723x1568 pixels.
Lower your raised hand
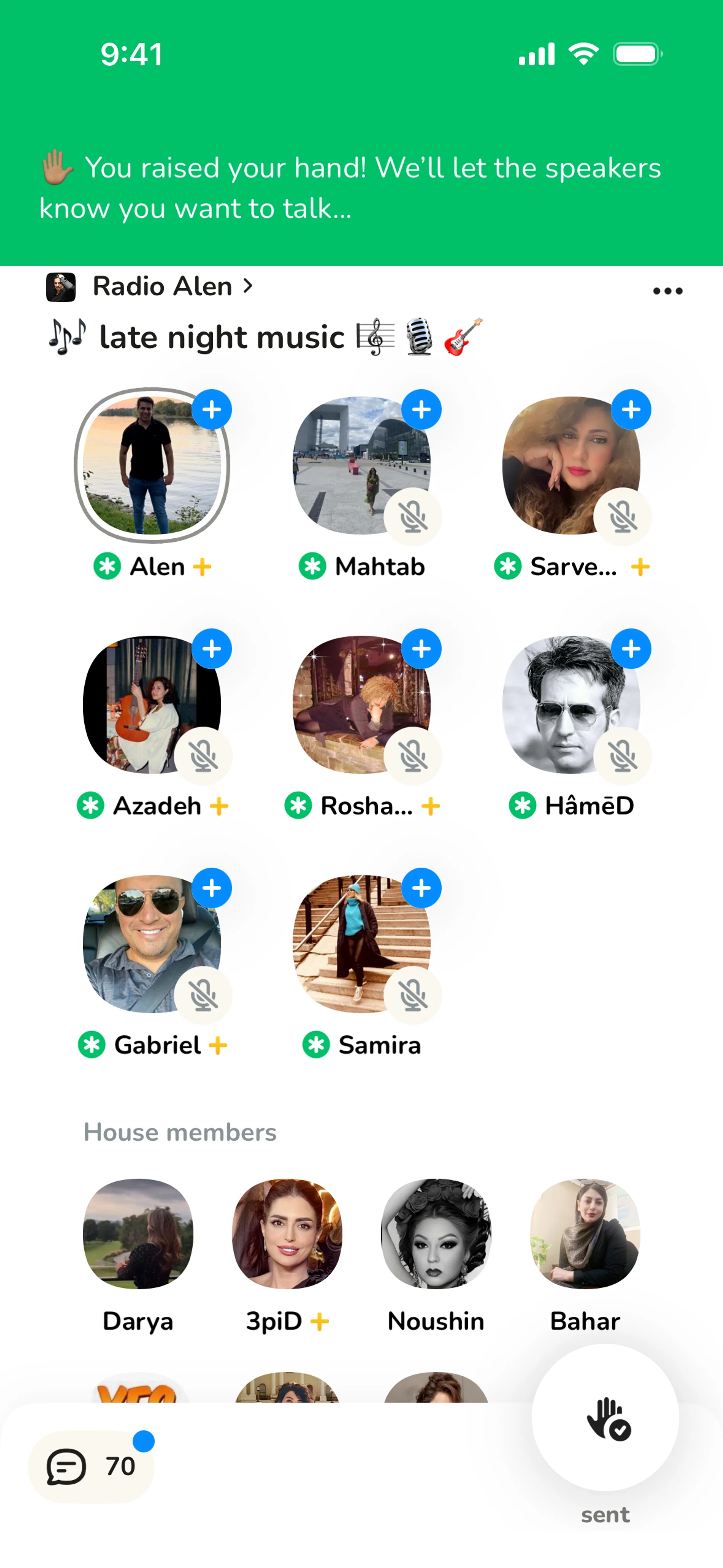[x=606, y=1418]
